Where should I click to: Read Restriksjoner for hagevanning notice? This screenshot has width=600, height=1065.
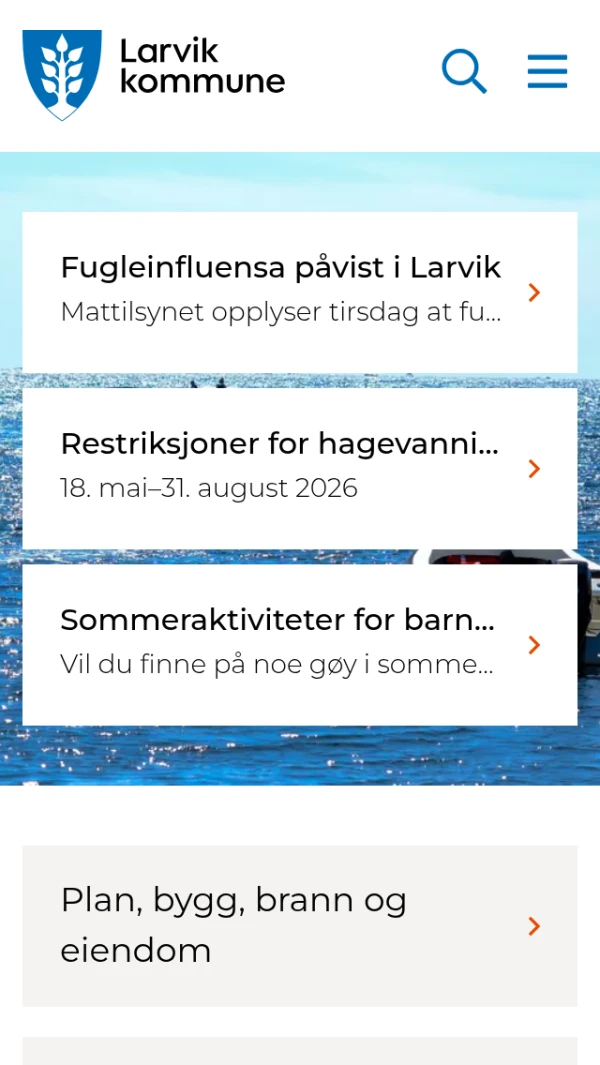pyautogui.click(x=300, y=469)
